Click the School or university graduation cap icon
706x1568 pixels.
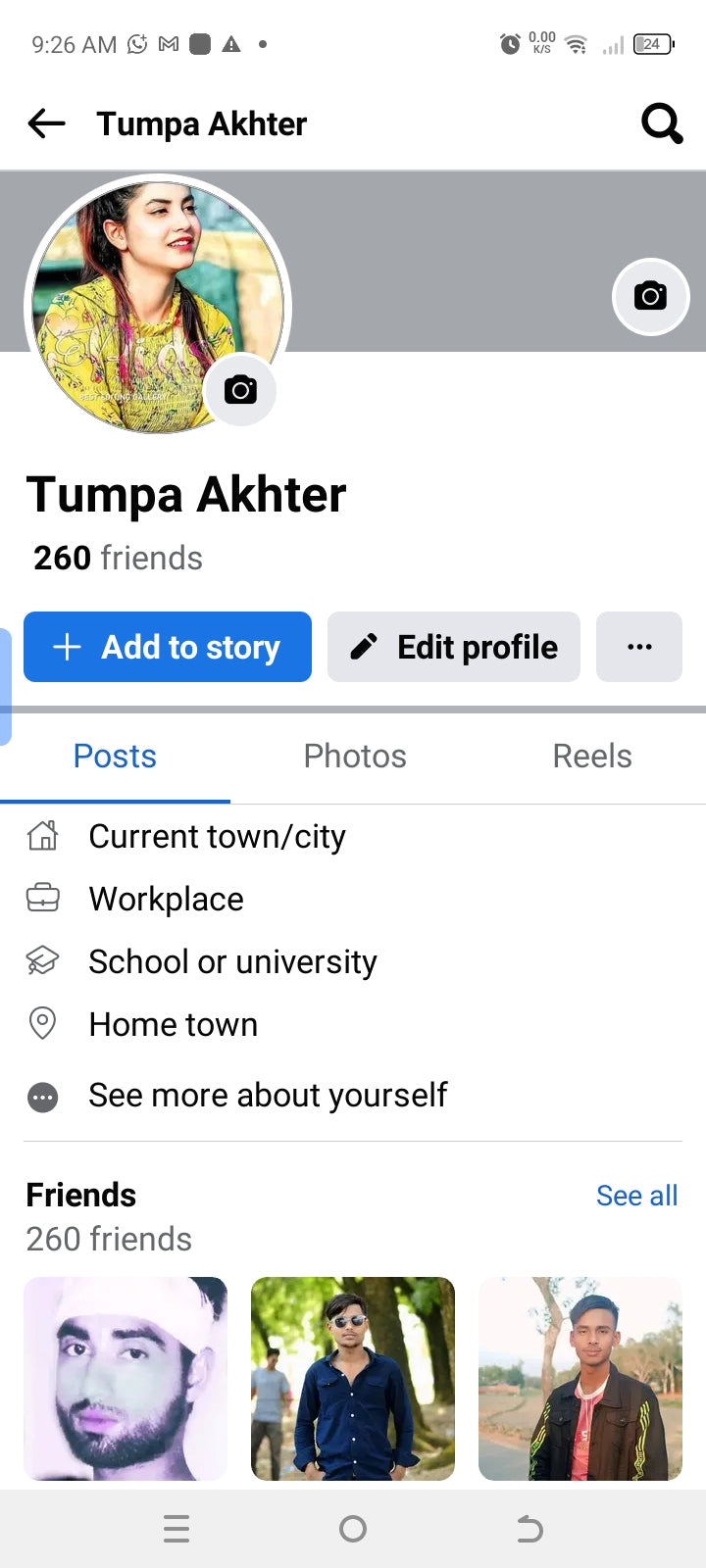pos(43,961)
